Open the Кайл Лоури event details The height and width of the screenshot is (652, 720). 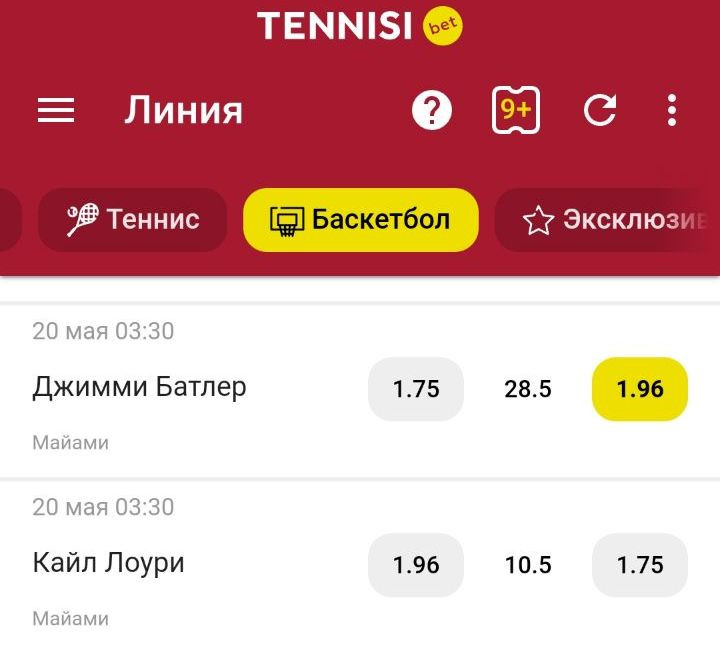(x=109, y=563)
